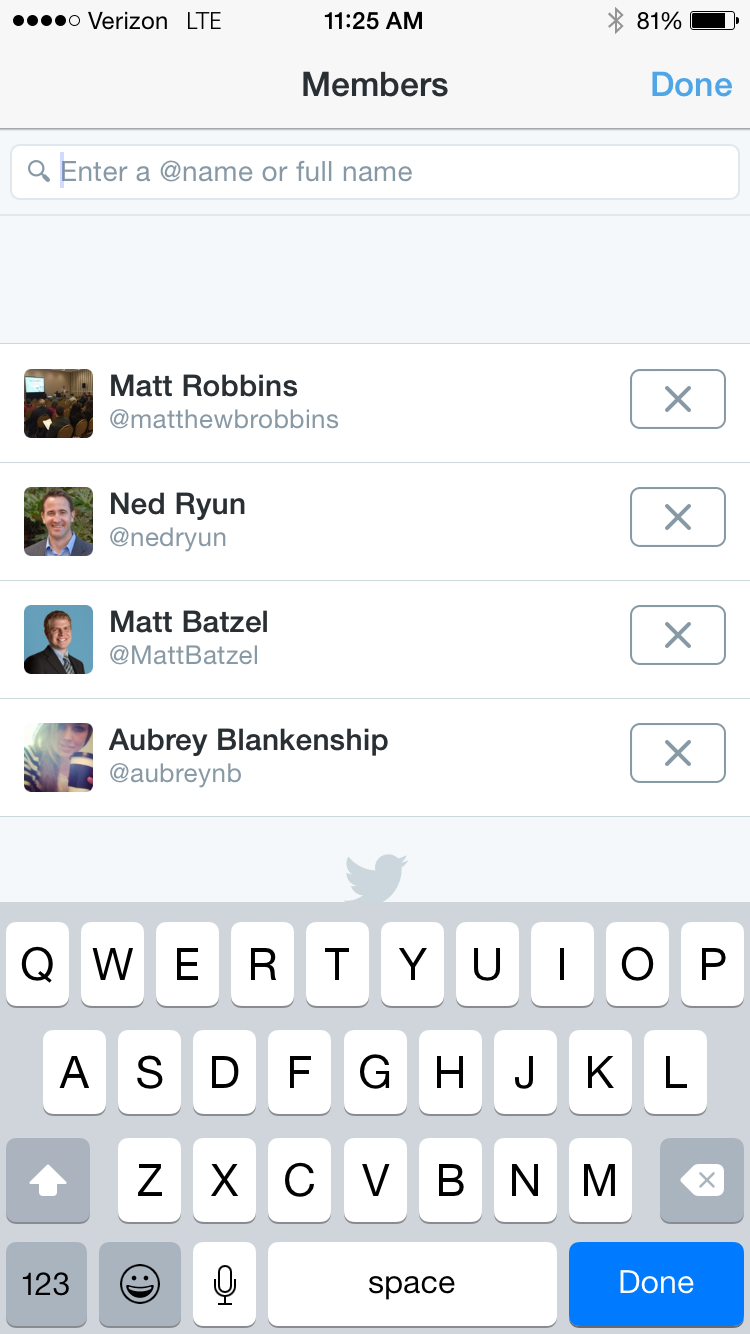
Task: Tap the keyboard microphone for dictation
Action: (225, 1283)
